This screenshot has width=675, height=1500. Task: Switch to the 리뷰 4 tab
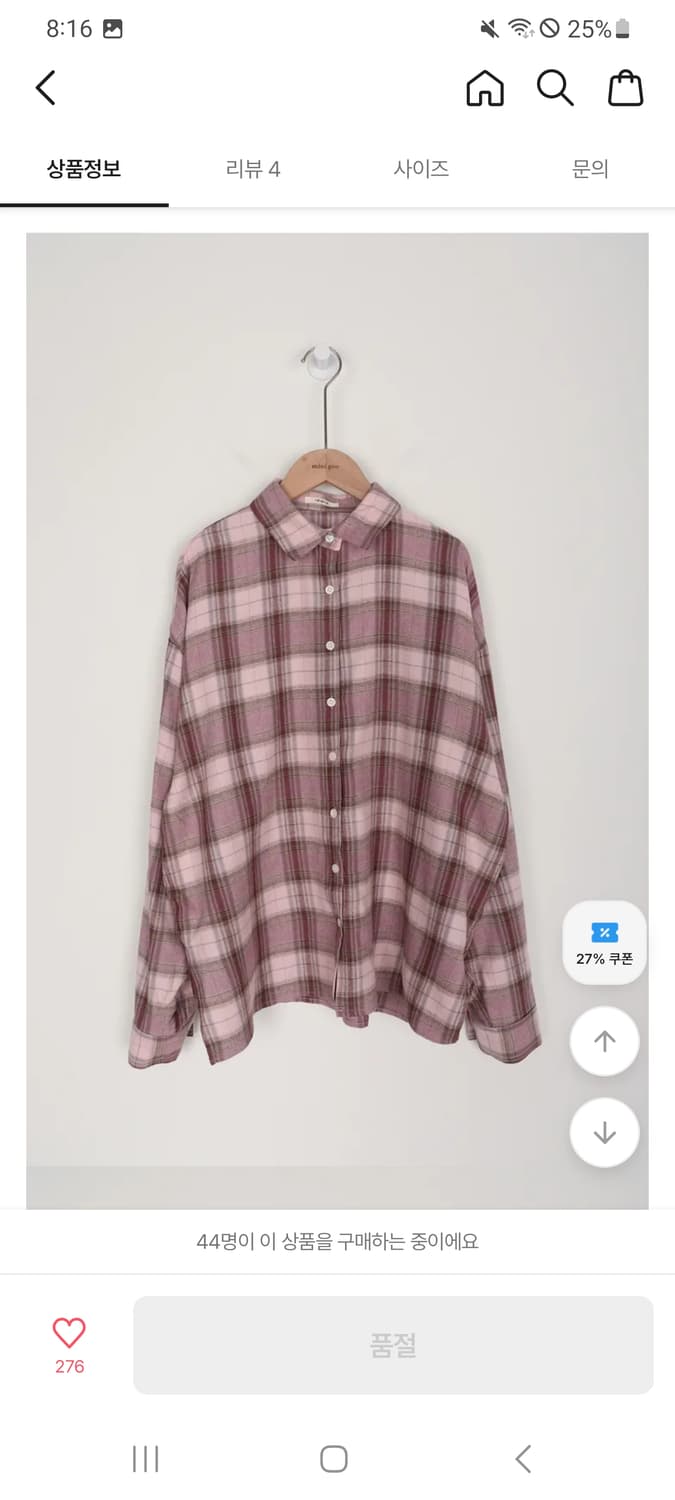pos(253,169)
